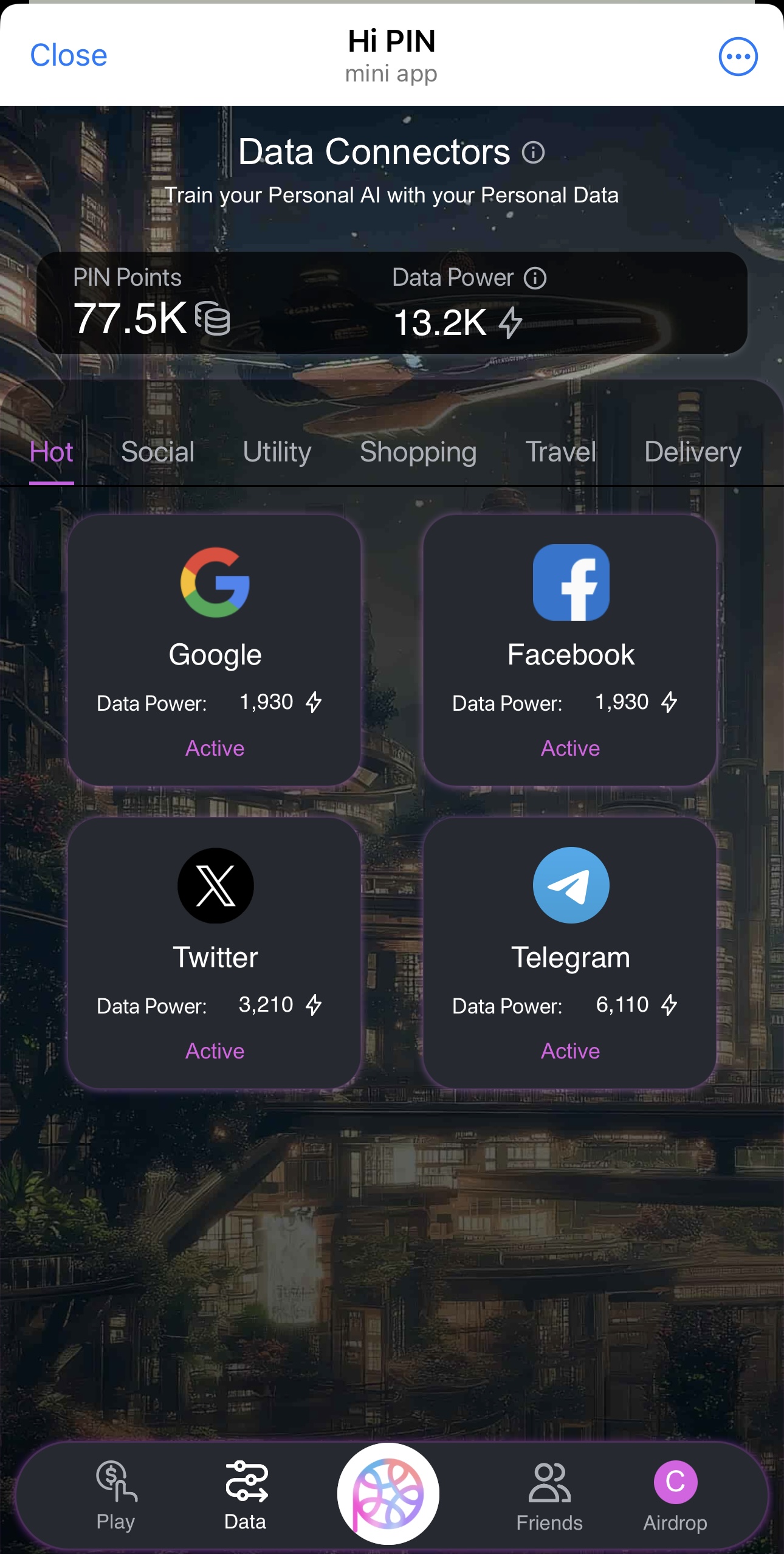Open the Airdrop tab
The height and width of the screenshot is (1554, 784).
[x=675, y=1496]
